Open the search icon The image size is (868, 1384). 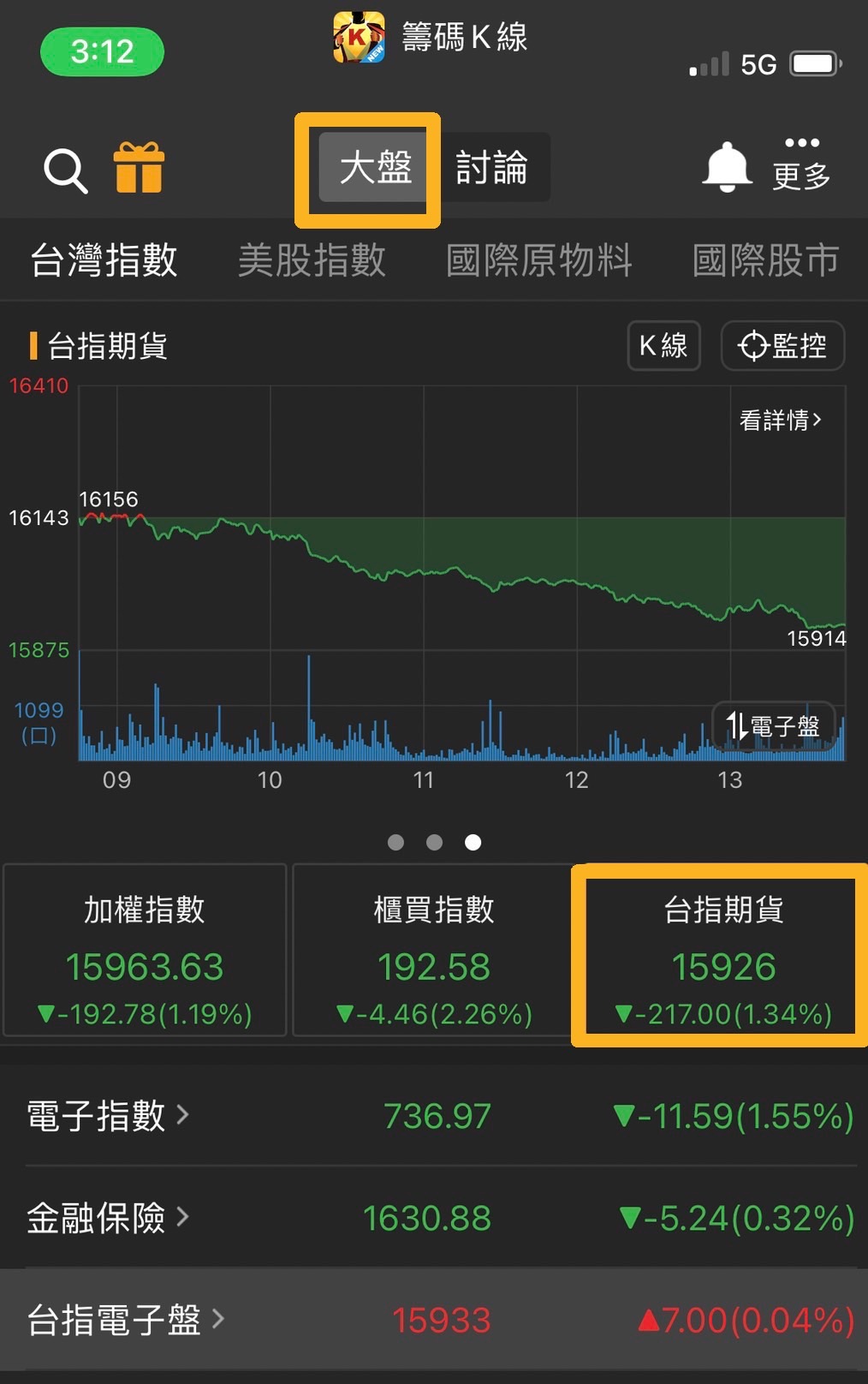[x=64, y=169]
